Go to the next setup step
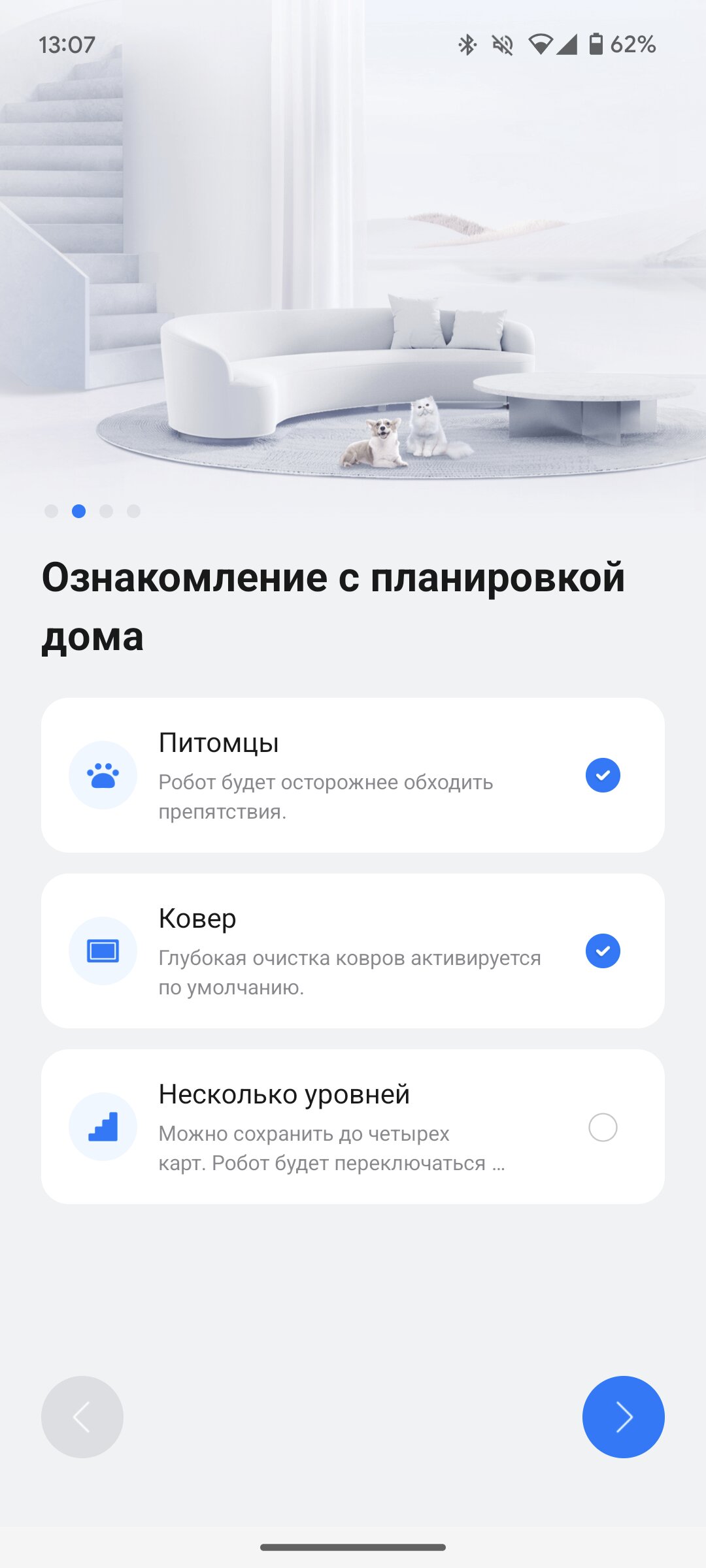This screenshot has width=706, height=1568. click(623, 1416)
